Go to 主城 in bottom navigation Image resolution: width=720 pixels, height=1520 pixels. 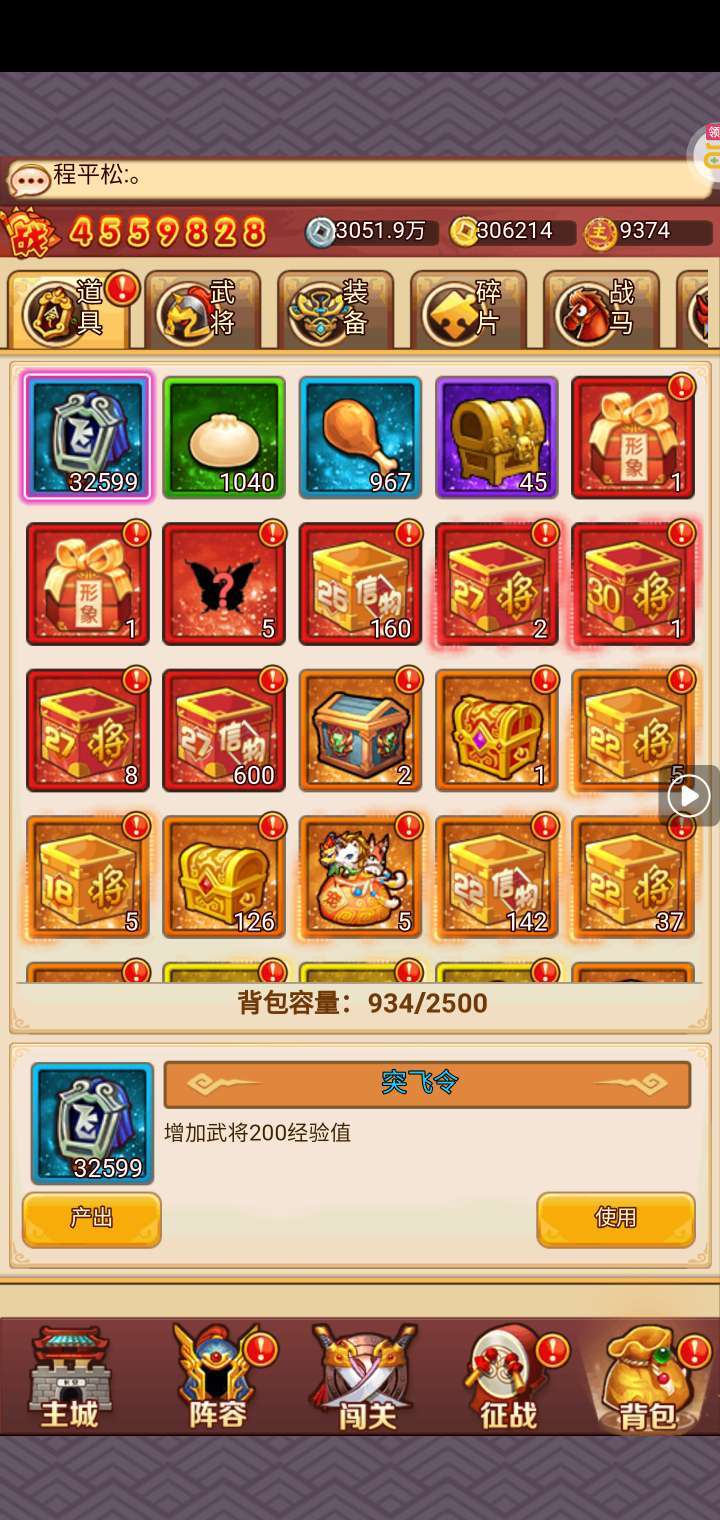coord(70,1377)
